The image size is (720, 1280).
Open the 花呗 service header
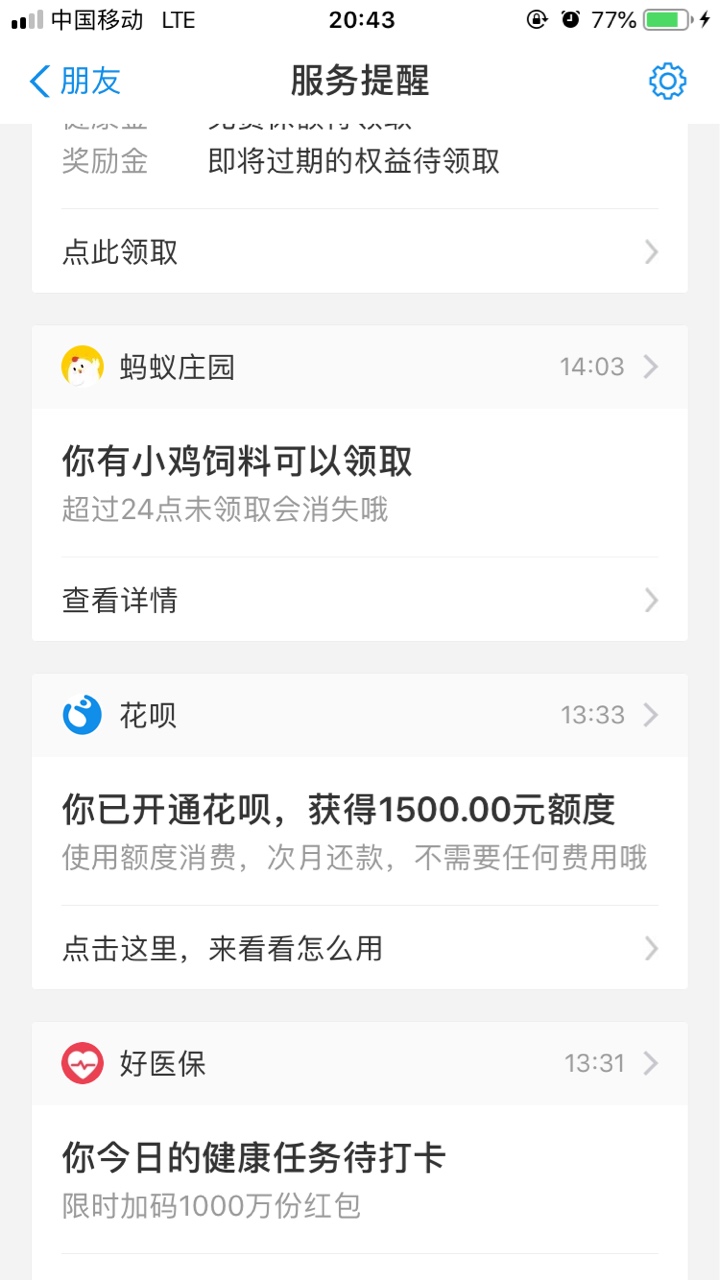pyautogui.click(x=360, y=715)
